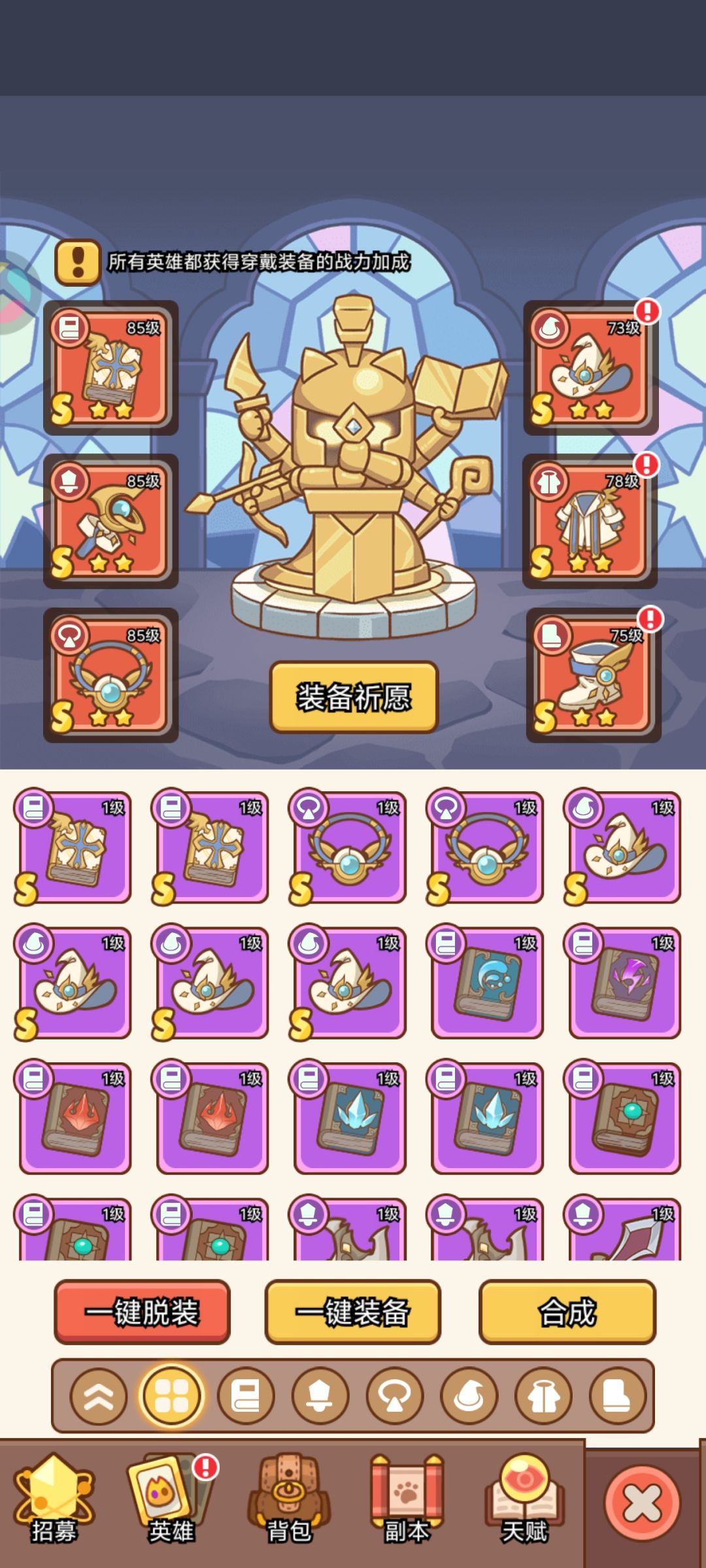Image resolution: width=706 pixels, height=1568 pixels.
Task: Open the equipped level 78 robe
Action: click(x=590, y=521)
